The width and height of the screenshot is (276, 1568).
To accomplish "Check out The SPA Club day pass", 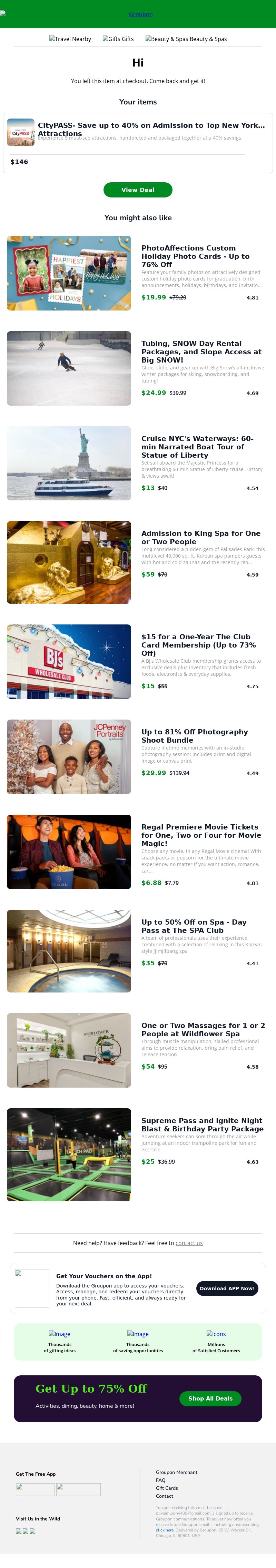I will point(194,926).
